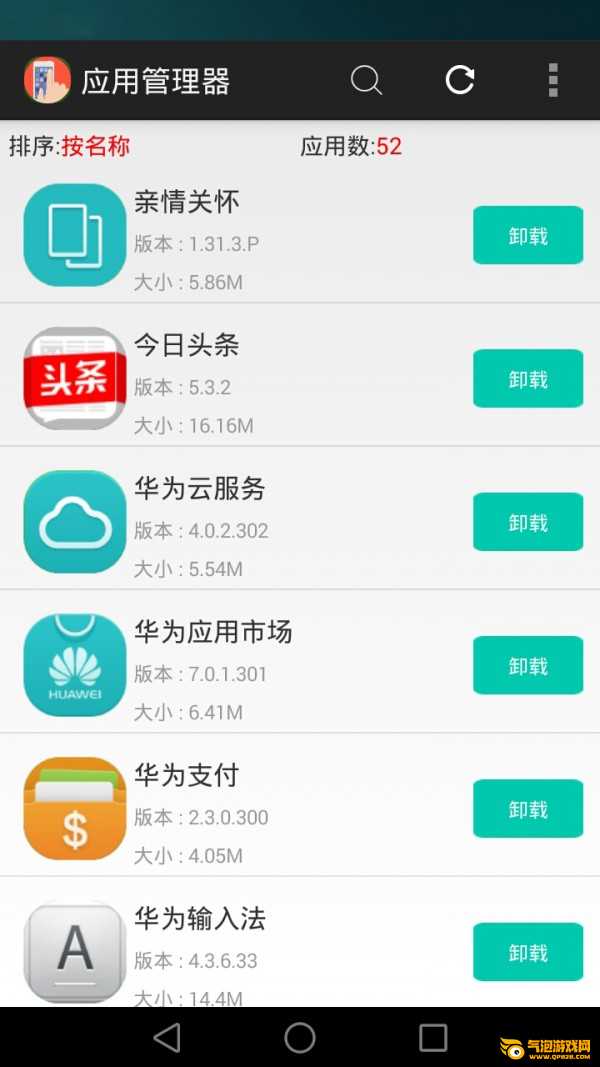The image size is (600, 1067).
Task: Uninstall 华为输入法 using the 卸载 button
Action: 528,952
